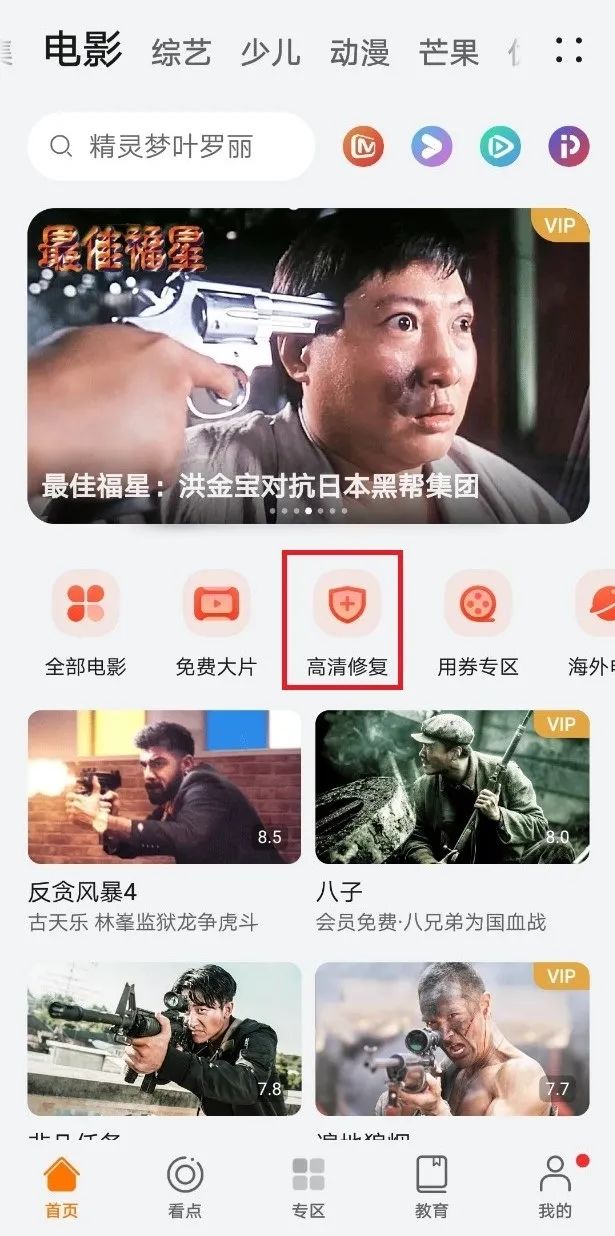The height and width of the screenshot is (1236, 615).
Task: Tap the 首页 home tab
Action: (61, 1188)
